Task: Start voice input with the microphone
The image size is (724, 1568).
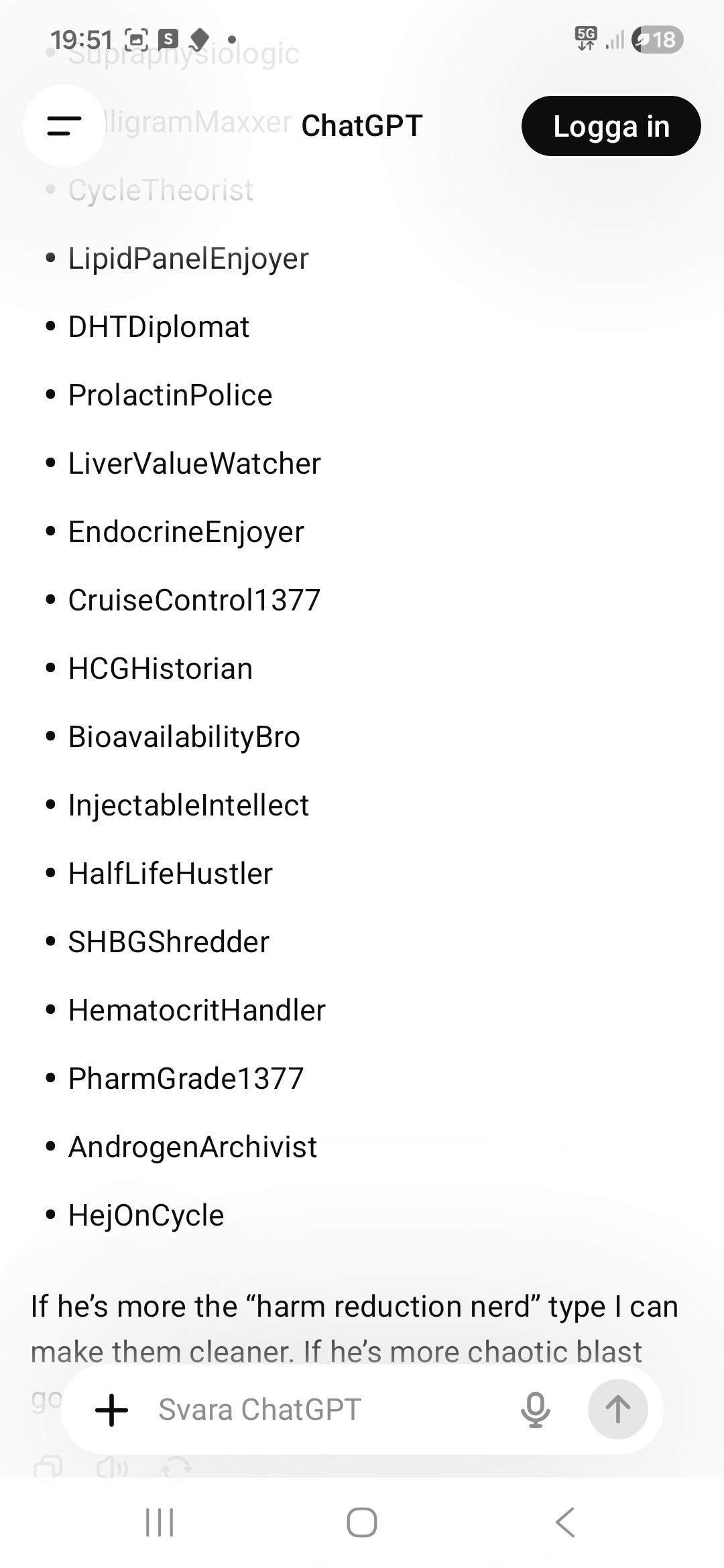Action: coord(535,1409)
